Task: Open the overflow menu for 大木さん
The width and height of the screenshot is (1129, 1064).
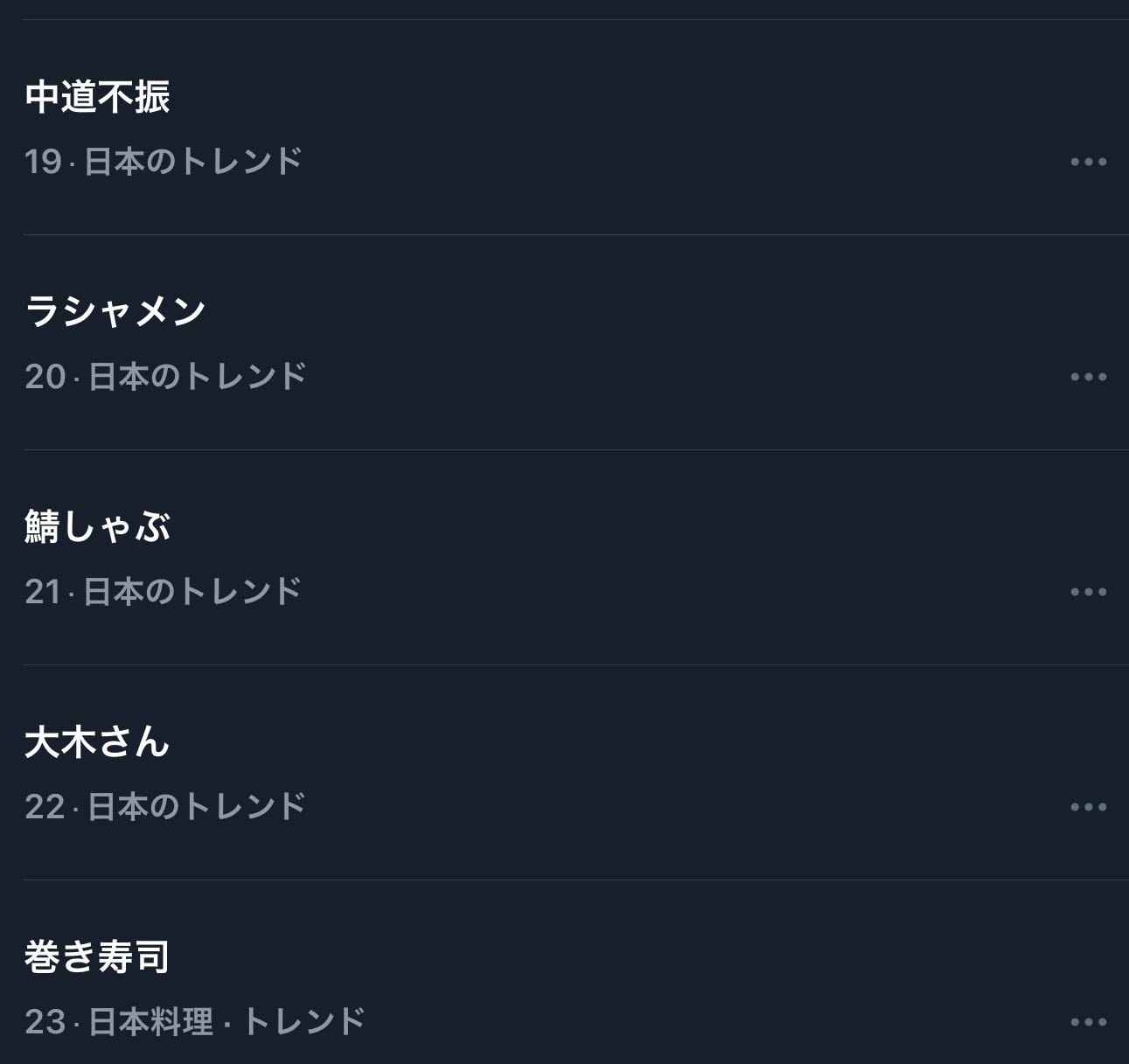Action: pos(1088,807)
